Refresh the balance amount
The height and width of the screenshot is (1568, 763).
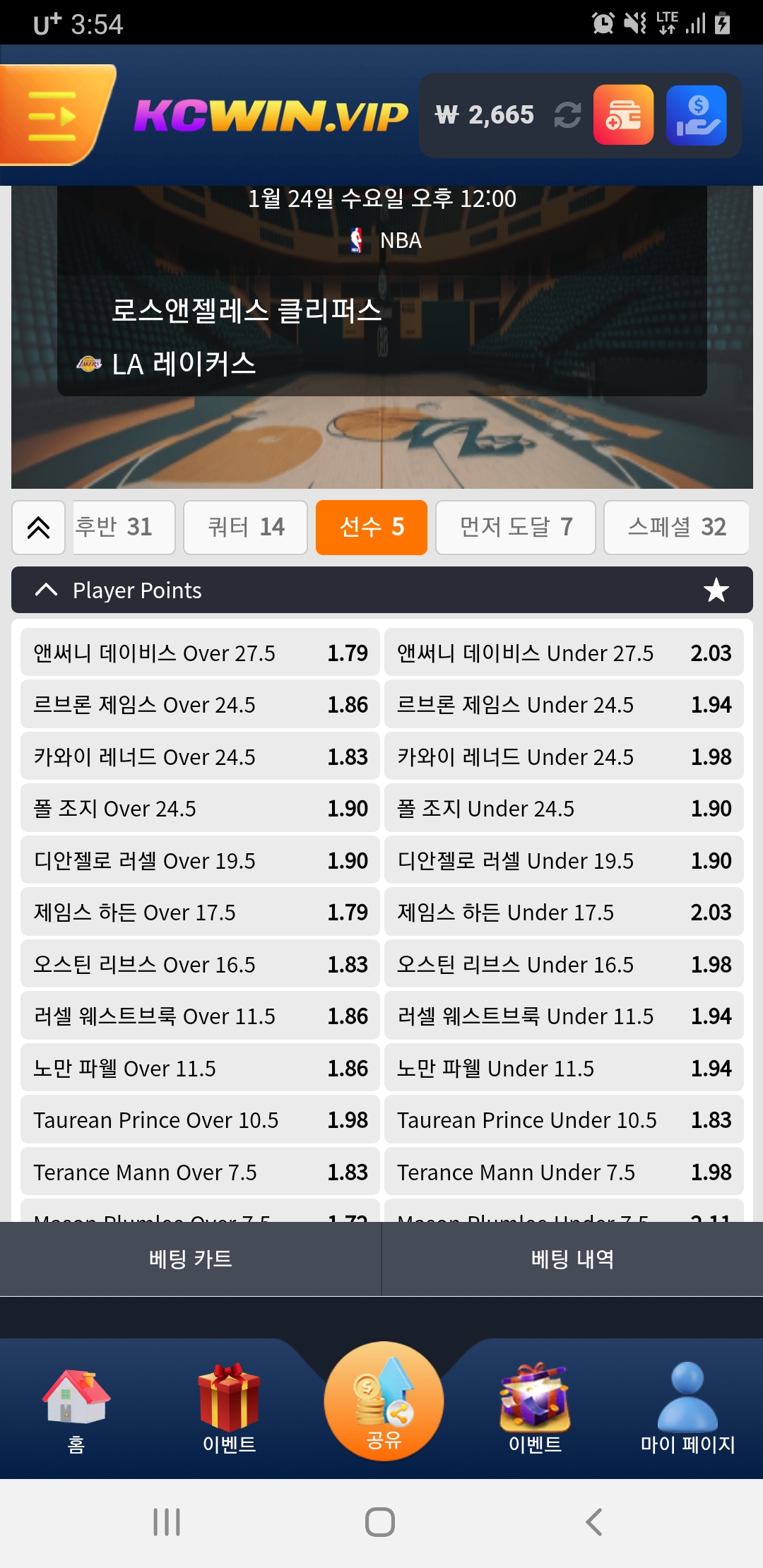(567, 115)
